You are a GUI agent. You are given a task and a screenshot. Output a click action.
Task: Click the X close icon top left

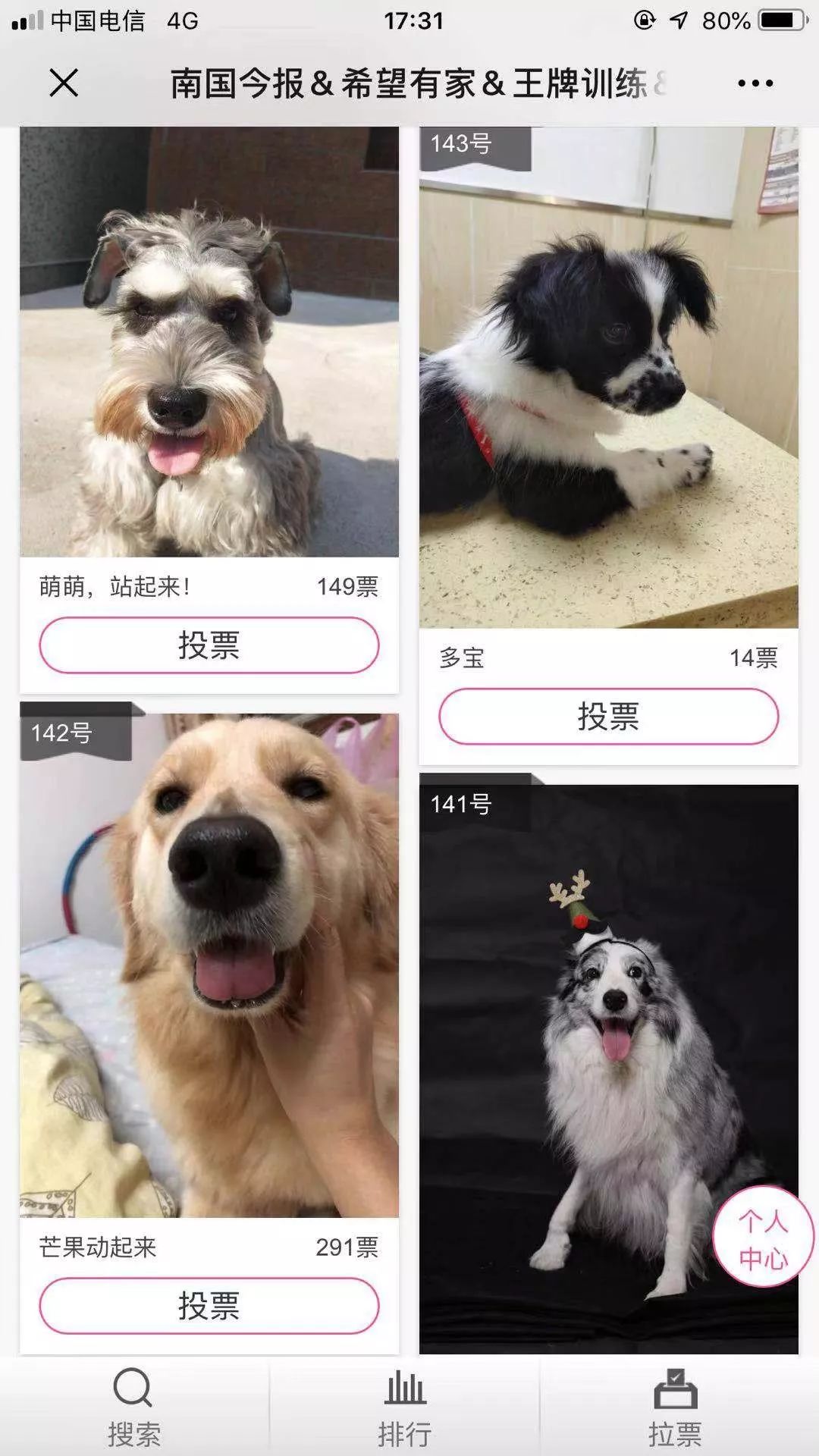coord(64,83)
